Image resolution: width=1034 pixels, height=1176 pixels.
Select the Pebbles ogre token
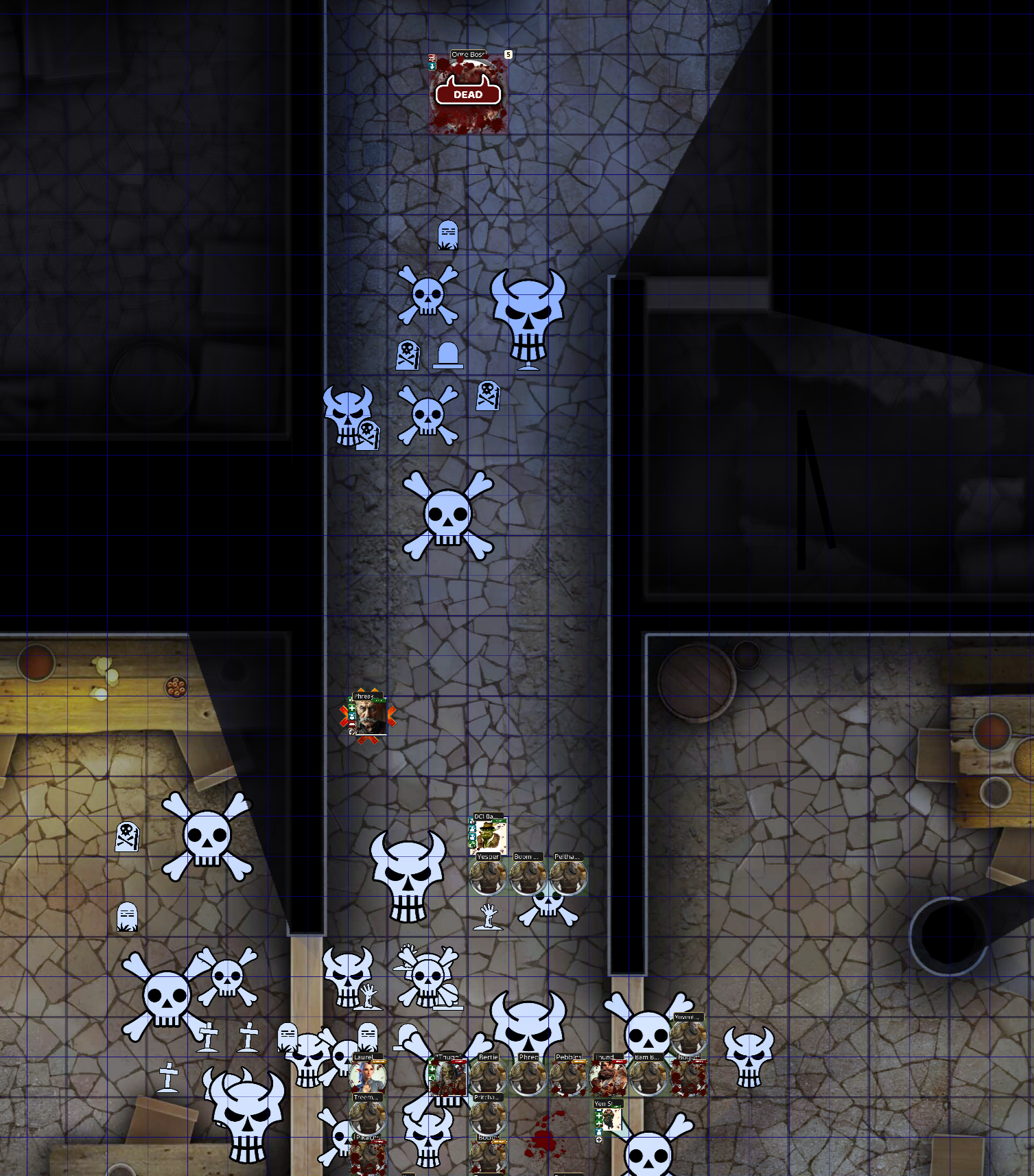click(568, 1078)
